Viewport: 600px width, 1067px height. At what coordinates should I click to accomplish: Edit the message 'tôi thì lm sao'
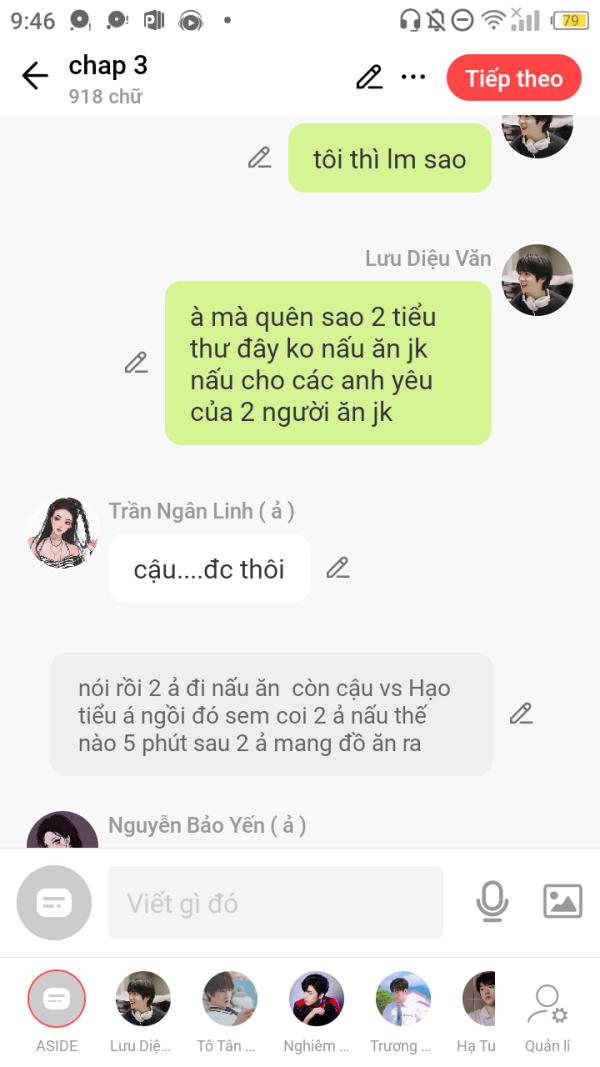259,158
